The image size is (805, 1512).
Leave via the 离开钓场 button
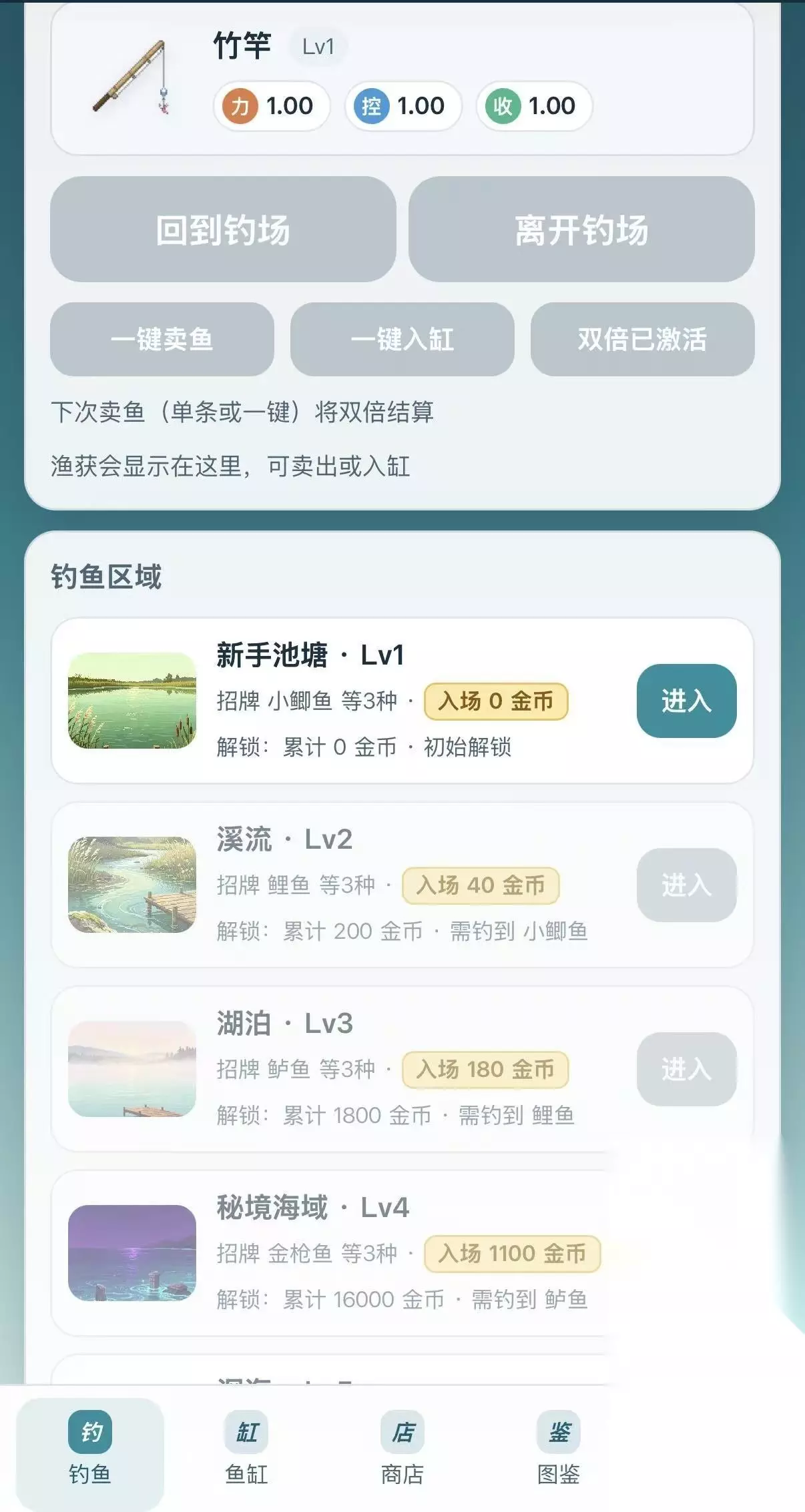581,229
